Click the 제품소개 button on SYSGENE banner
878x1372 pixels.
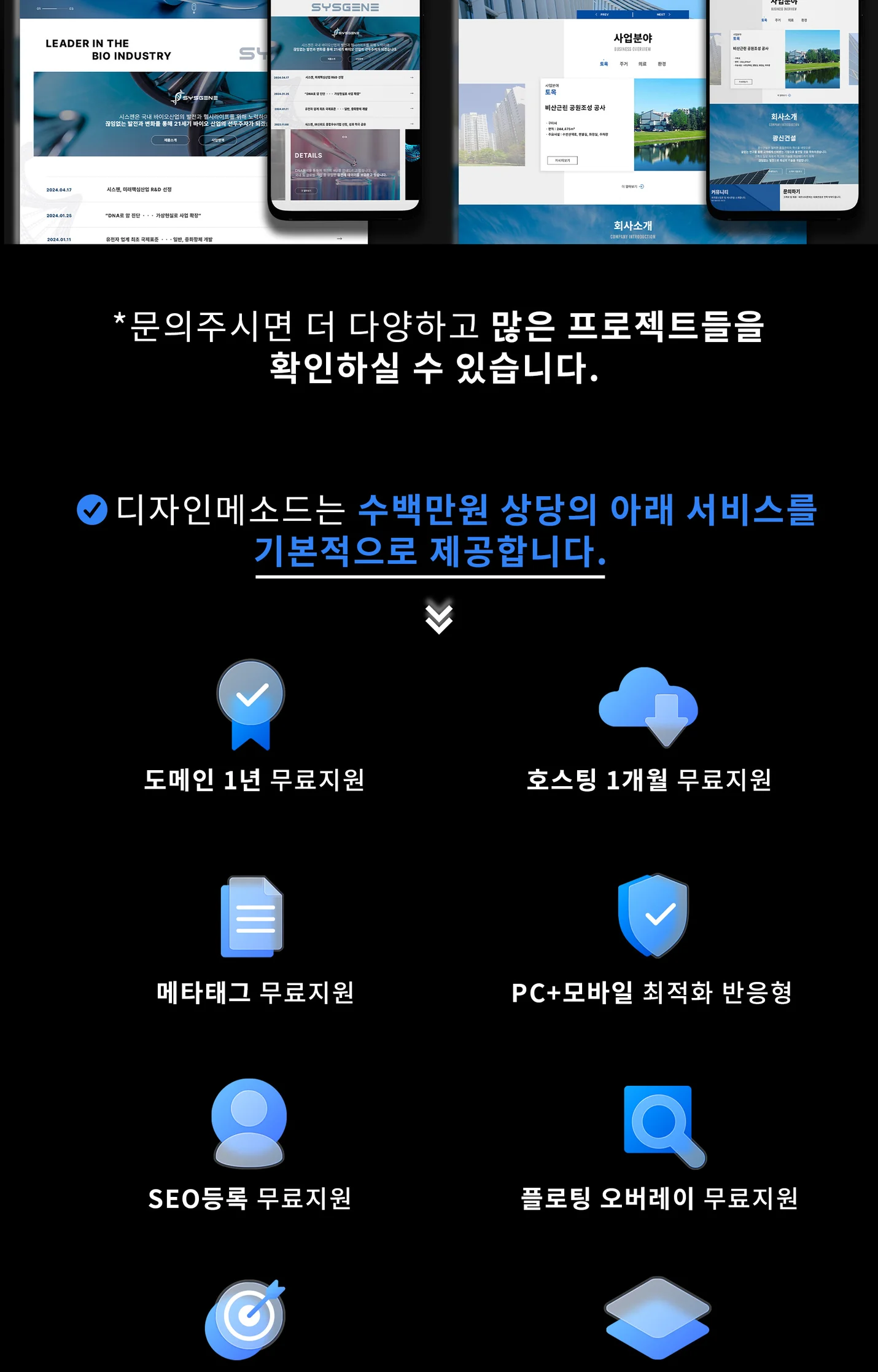tap(170, 140)
